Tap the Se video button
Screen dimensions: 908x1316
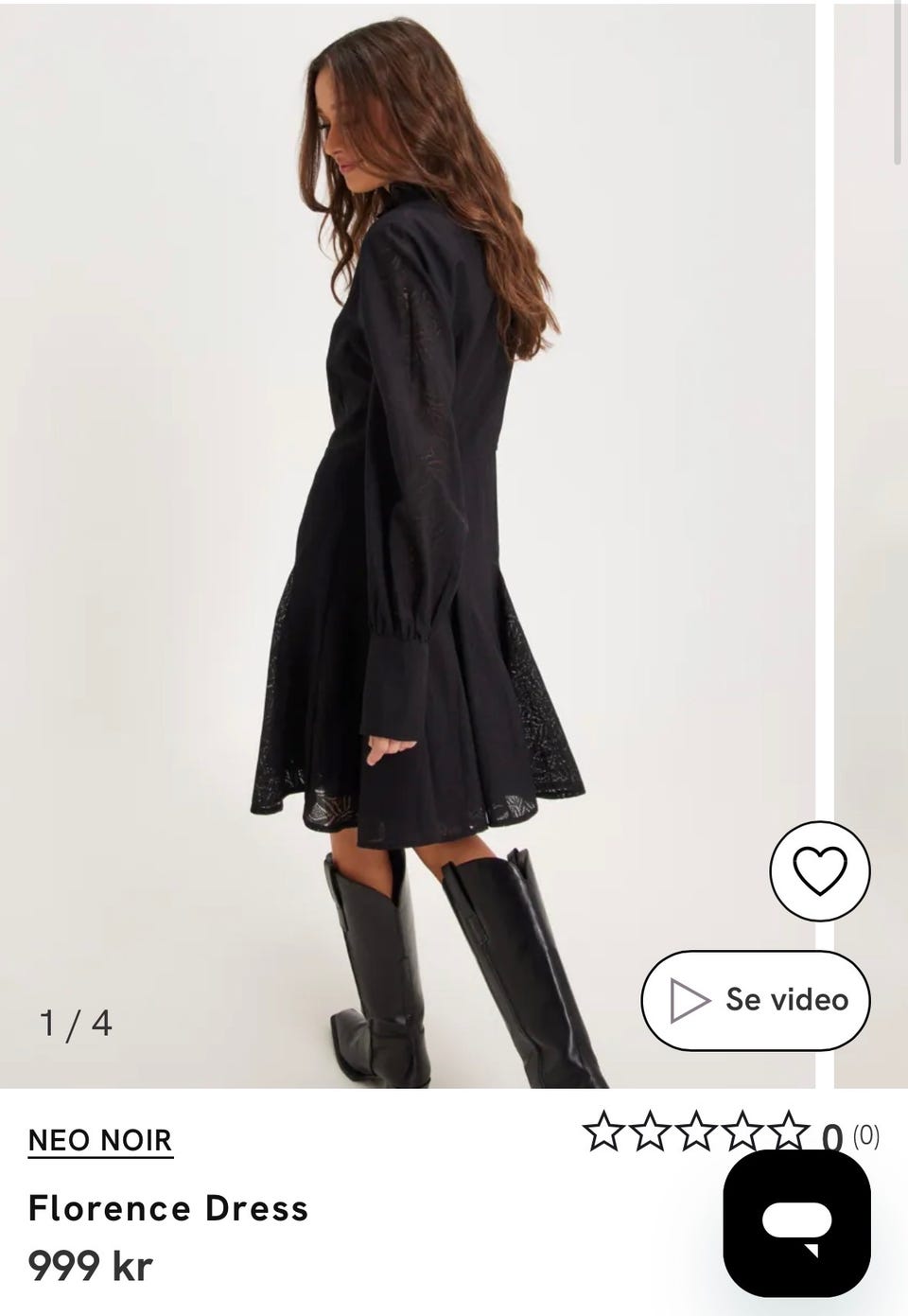[x=756, y=1000]
